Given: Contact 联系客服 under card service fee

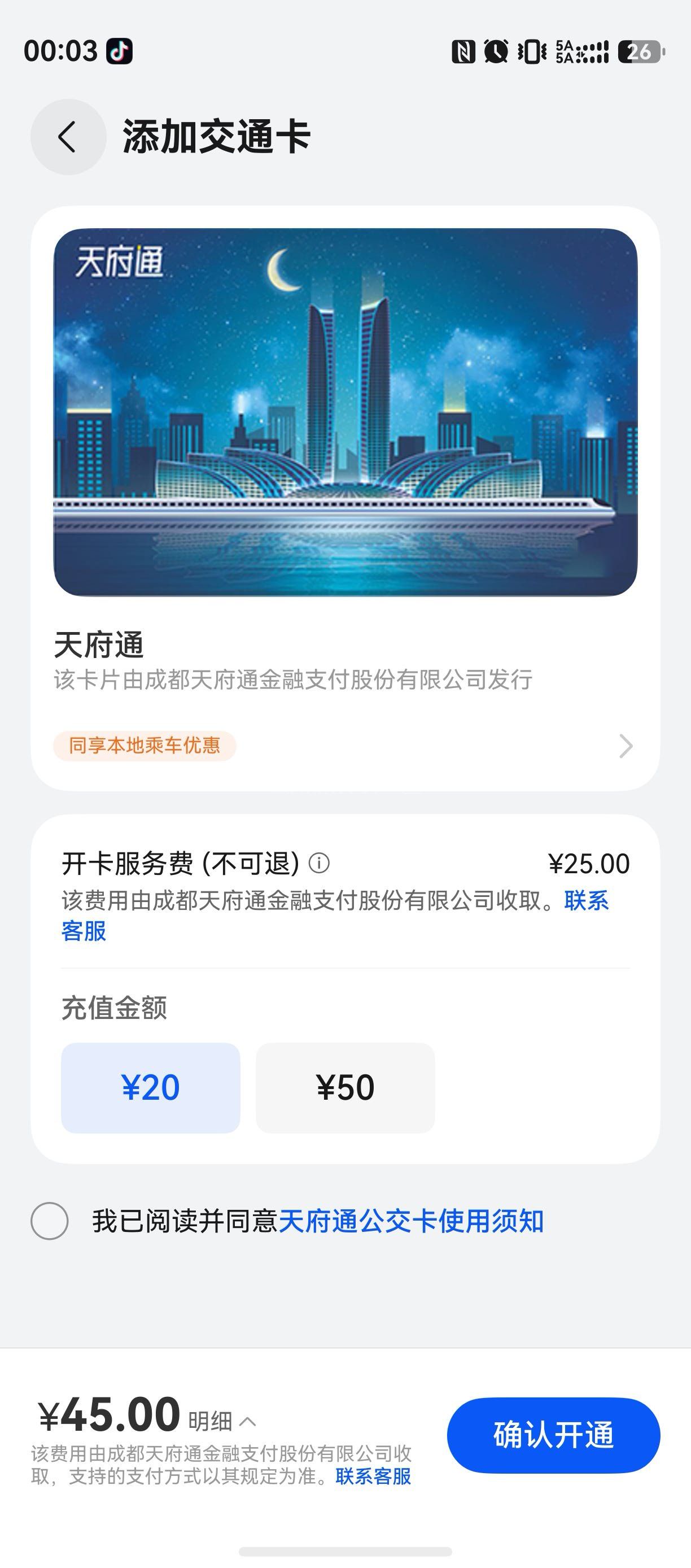Looking at the screenshot, I should tap(586, 901).
